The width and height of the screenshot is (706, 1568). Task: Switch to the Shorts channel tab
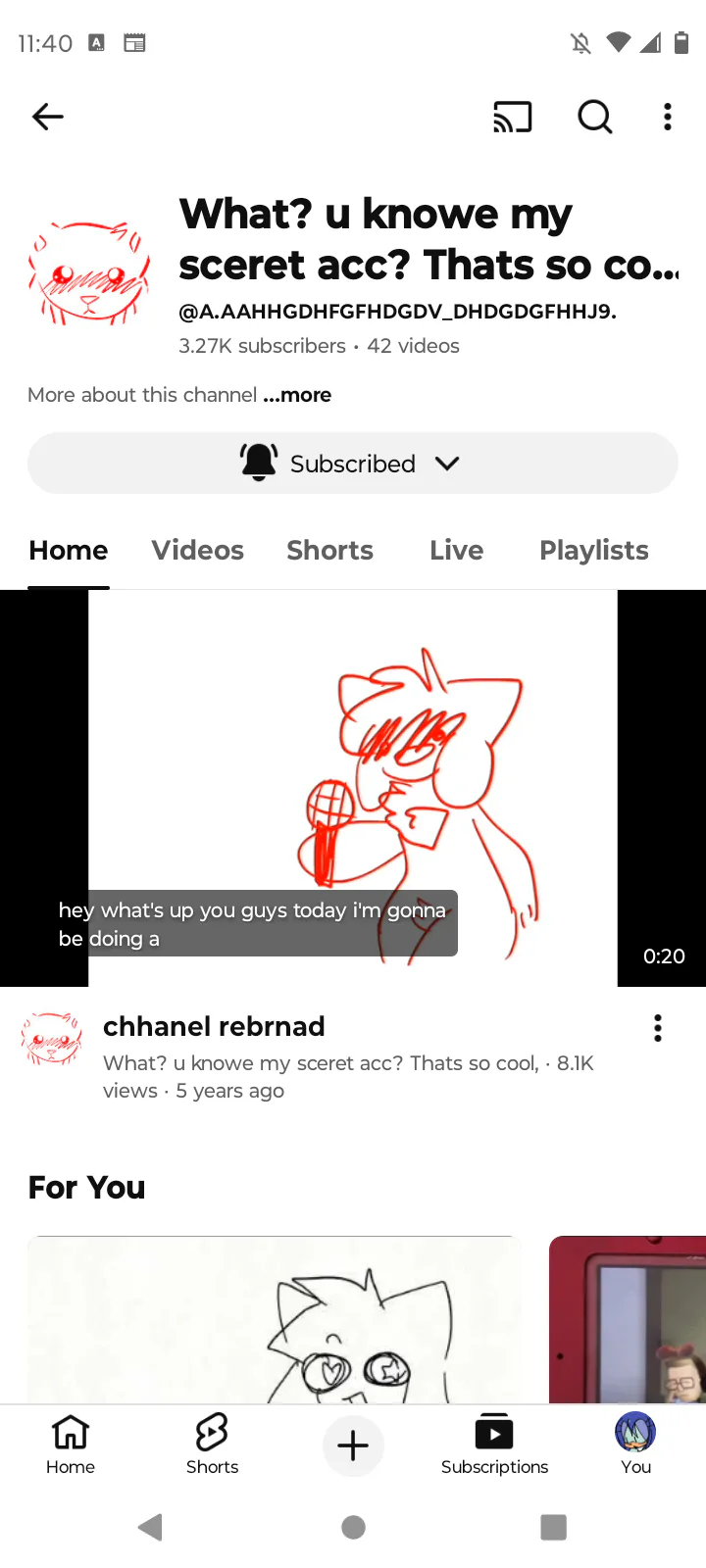pyautogui.click(x=329, y=551)
